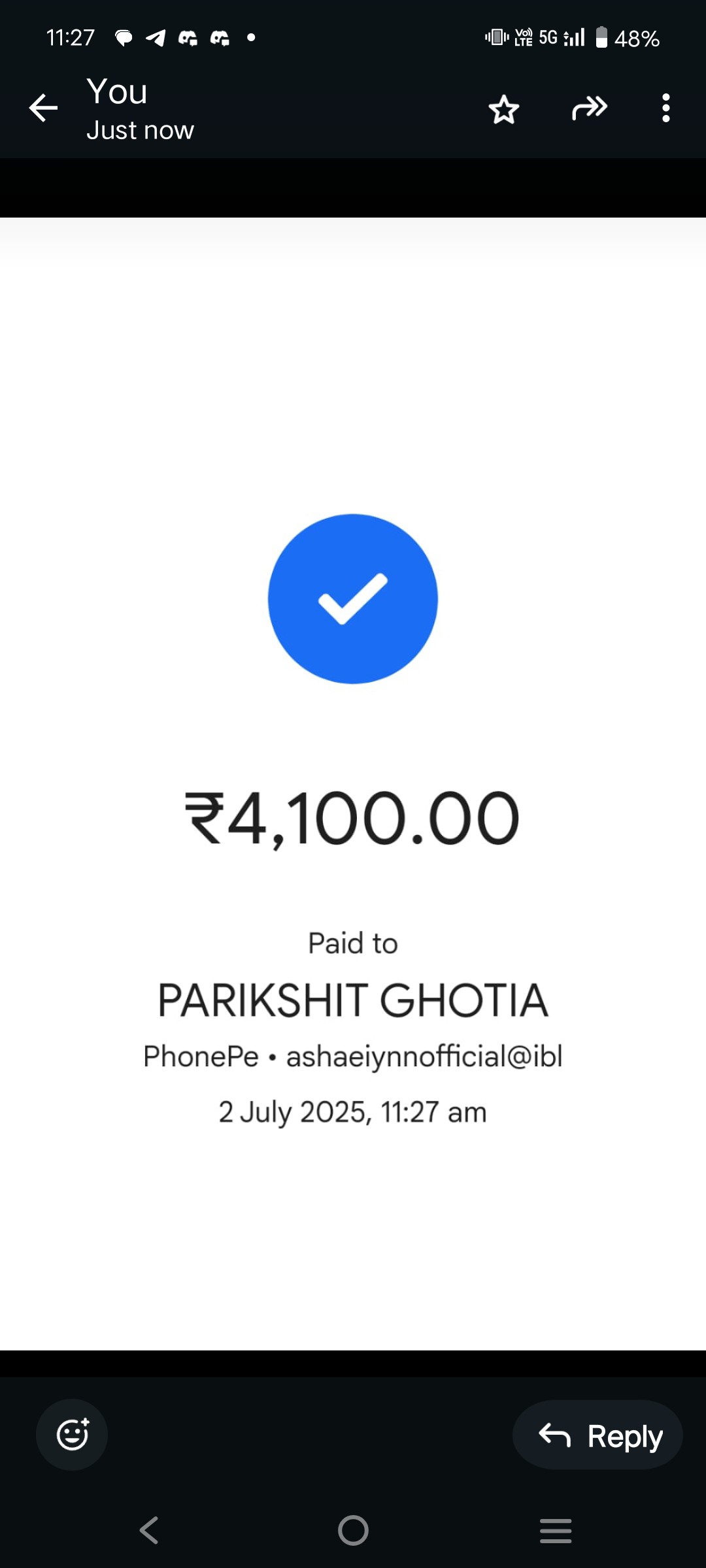The width and height of the screenshot is (706, 1568).
Task: Forward this payment image
Action: point(590,108)
